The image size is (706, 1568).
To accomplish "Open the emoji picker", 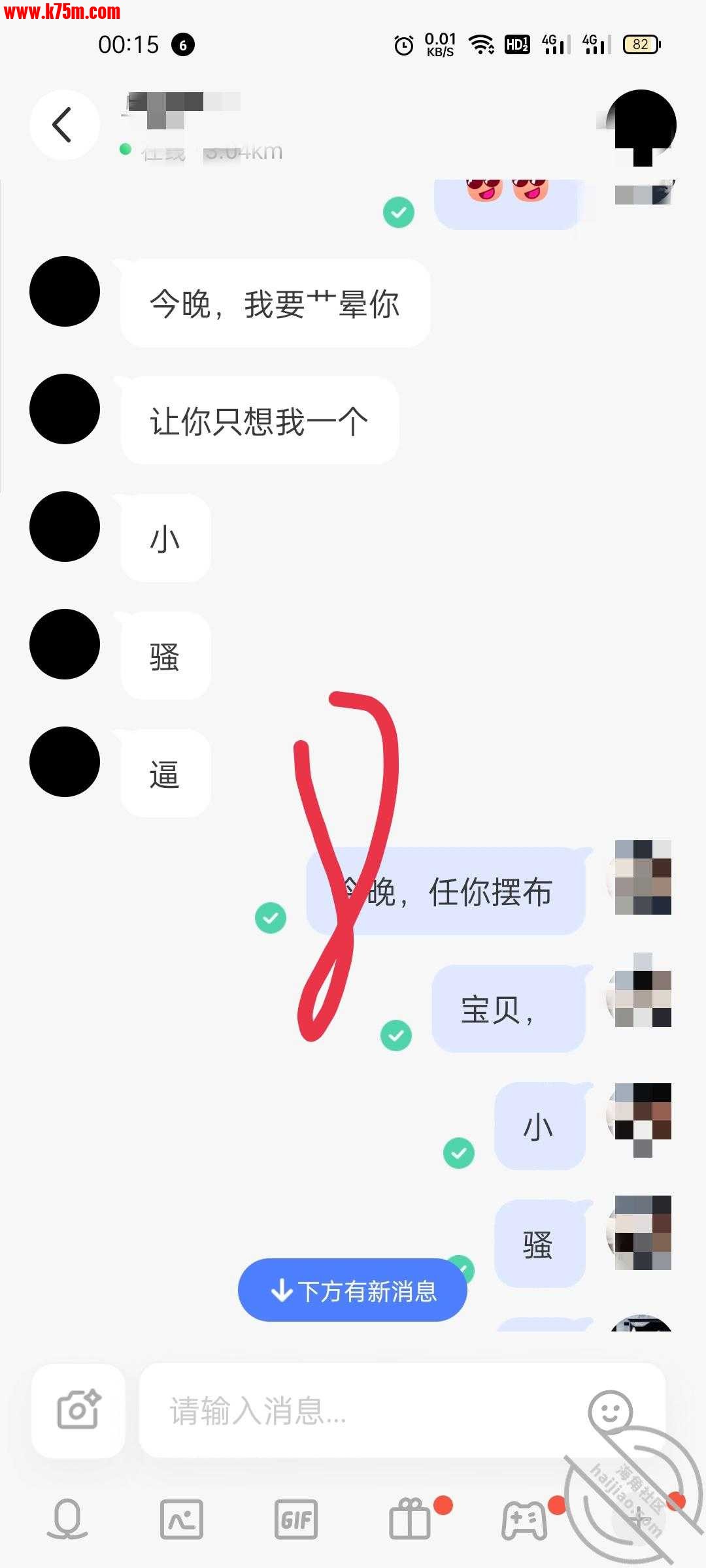I will pyautogui.click(x=609, y=1411).
